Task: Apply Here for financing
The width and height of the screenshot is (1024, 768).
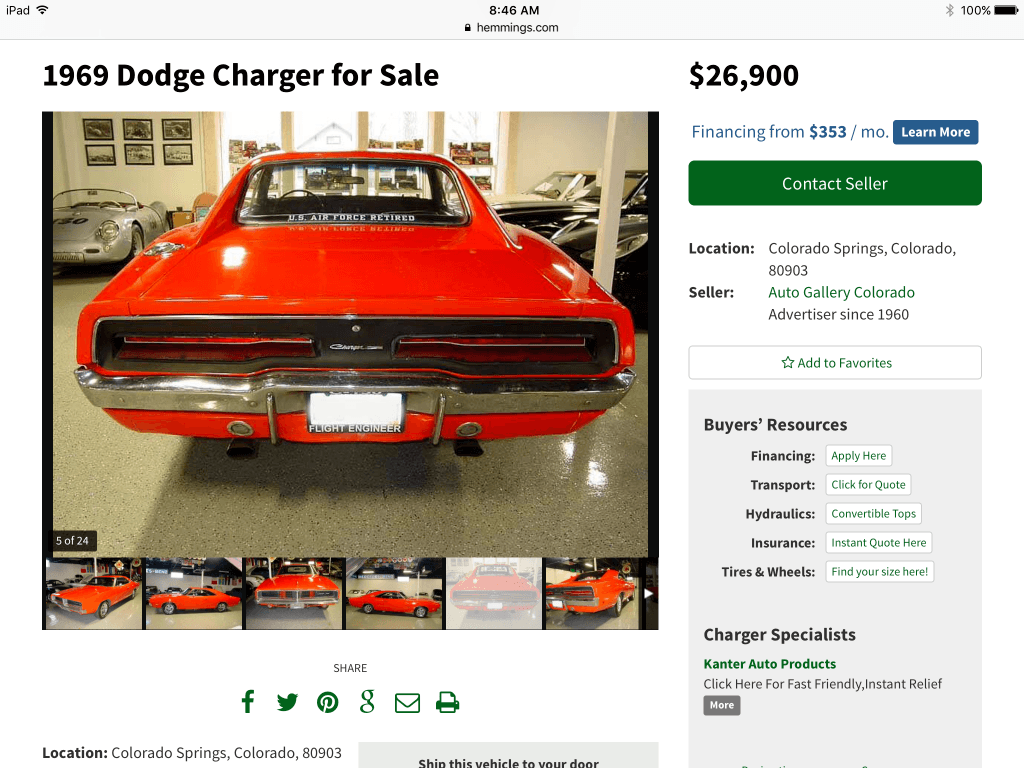Action: click(x=858, y=456)
